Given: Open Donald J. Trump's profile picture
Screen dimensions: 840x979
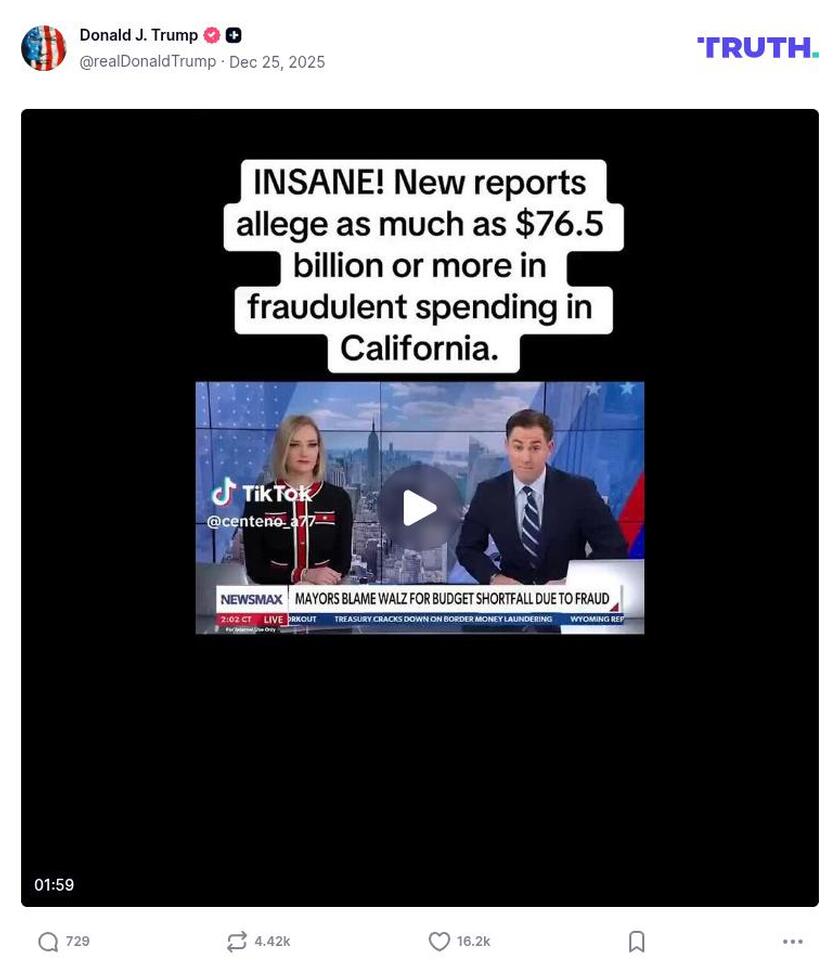Looking at the screenshot, I should [x=44, y=48].
